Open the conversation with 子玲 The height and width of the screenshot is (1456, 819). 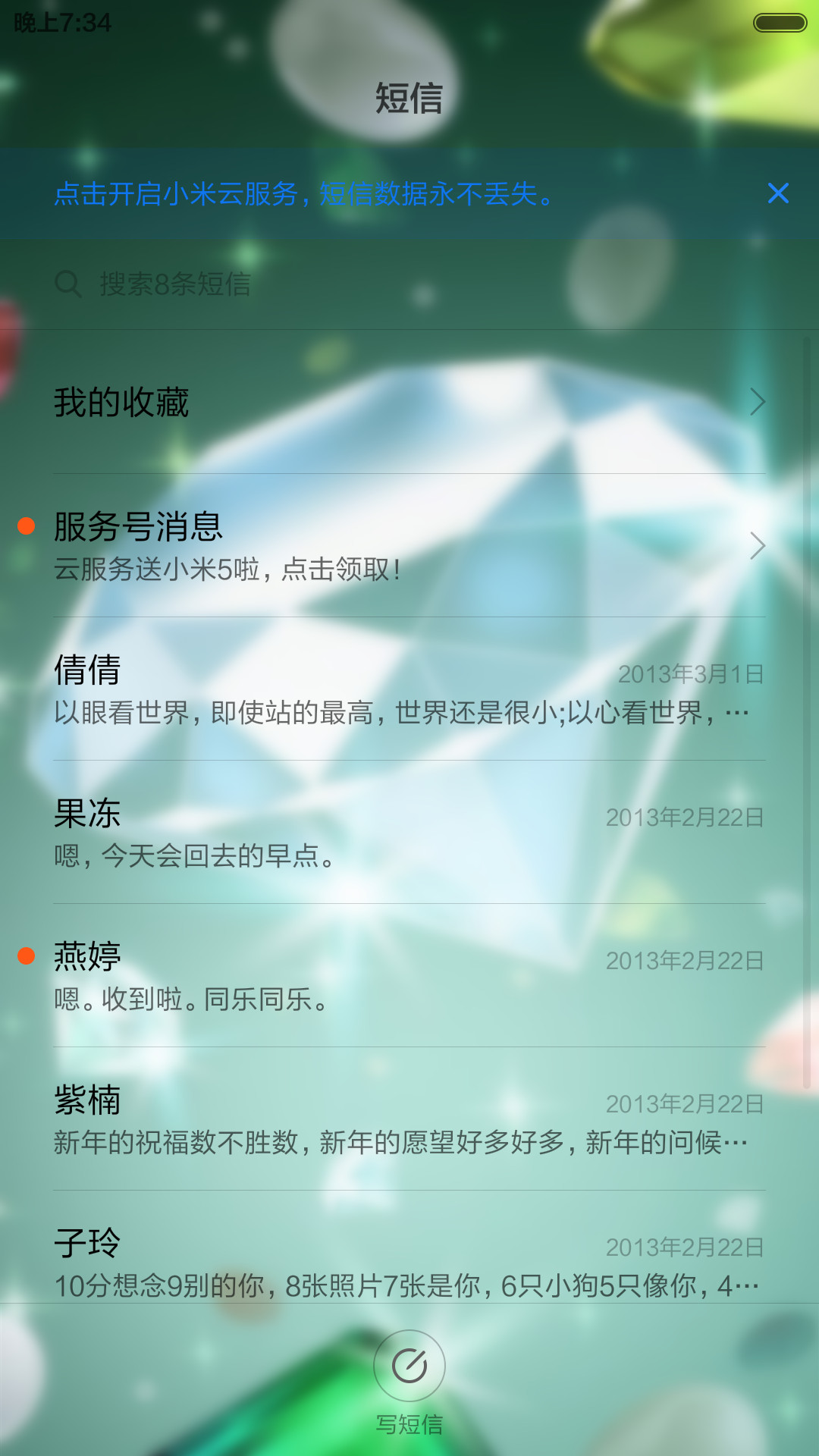[409, 1247]
